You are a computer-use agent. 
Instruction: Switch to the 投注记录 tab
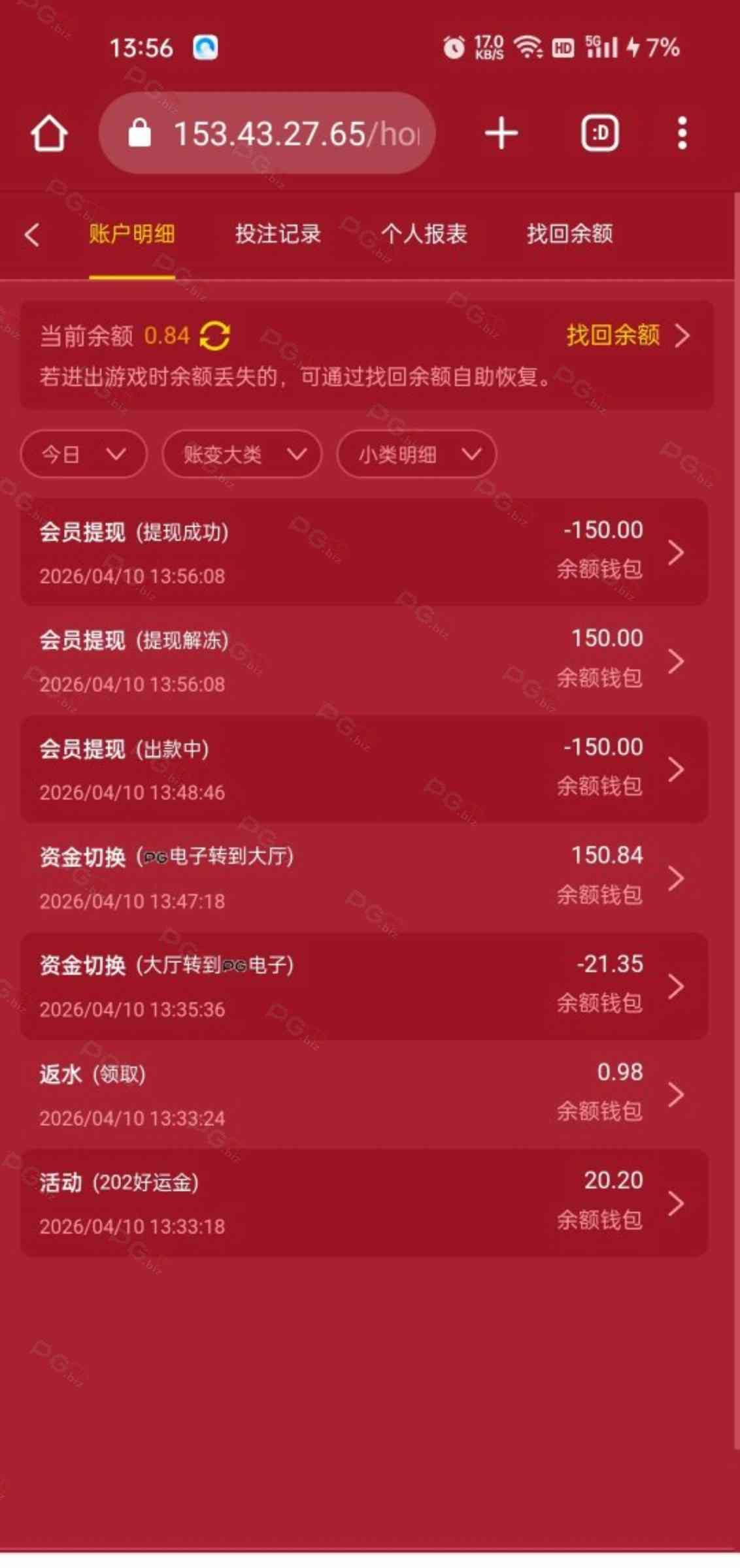click(x=278, y=234)
